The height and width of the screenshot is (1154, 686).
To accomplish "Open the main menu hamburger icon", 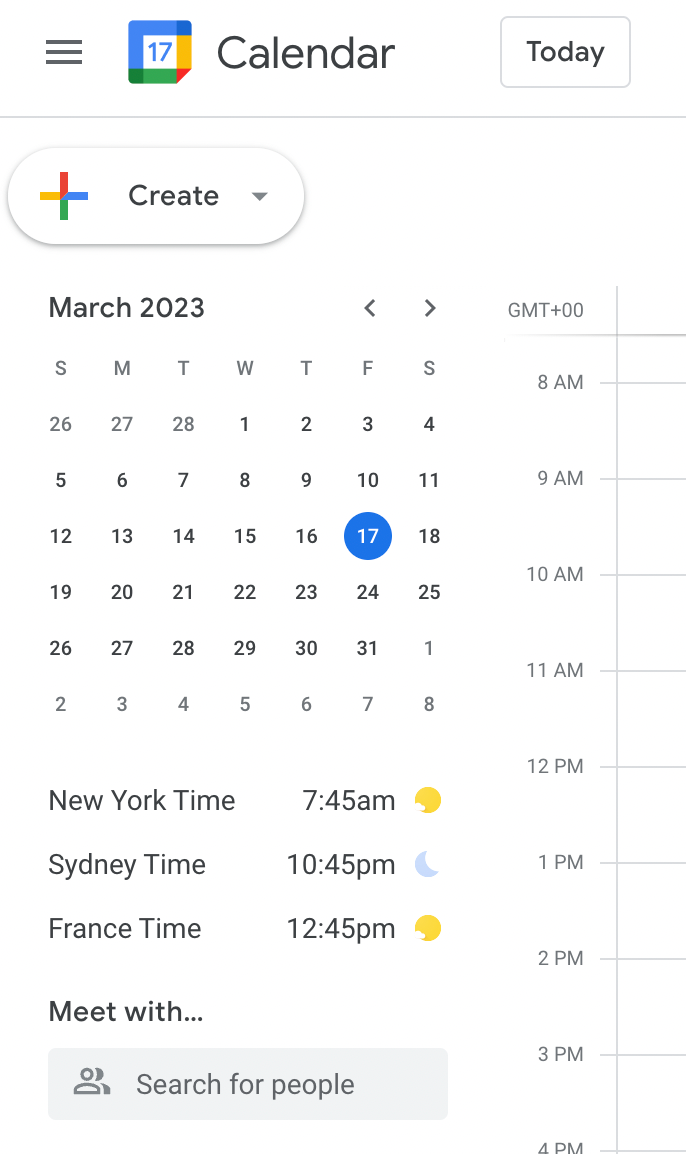I will (x=64, y=52).
